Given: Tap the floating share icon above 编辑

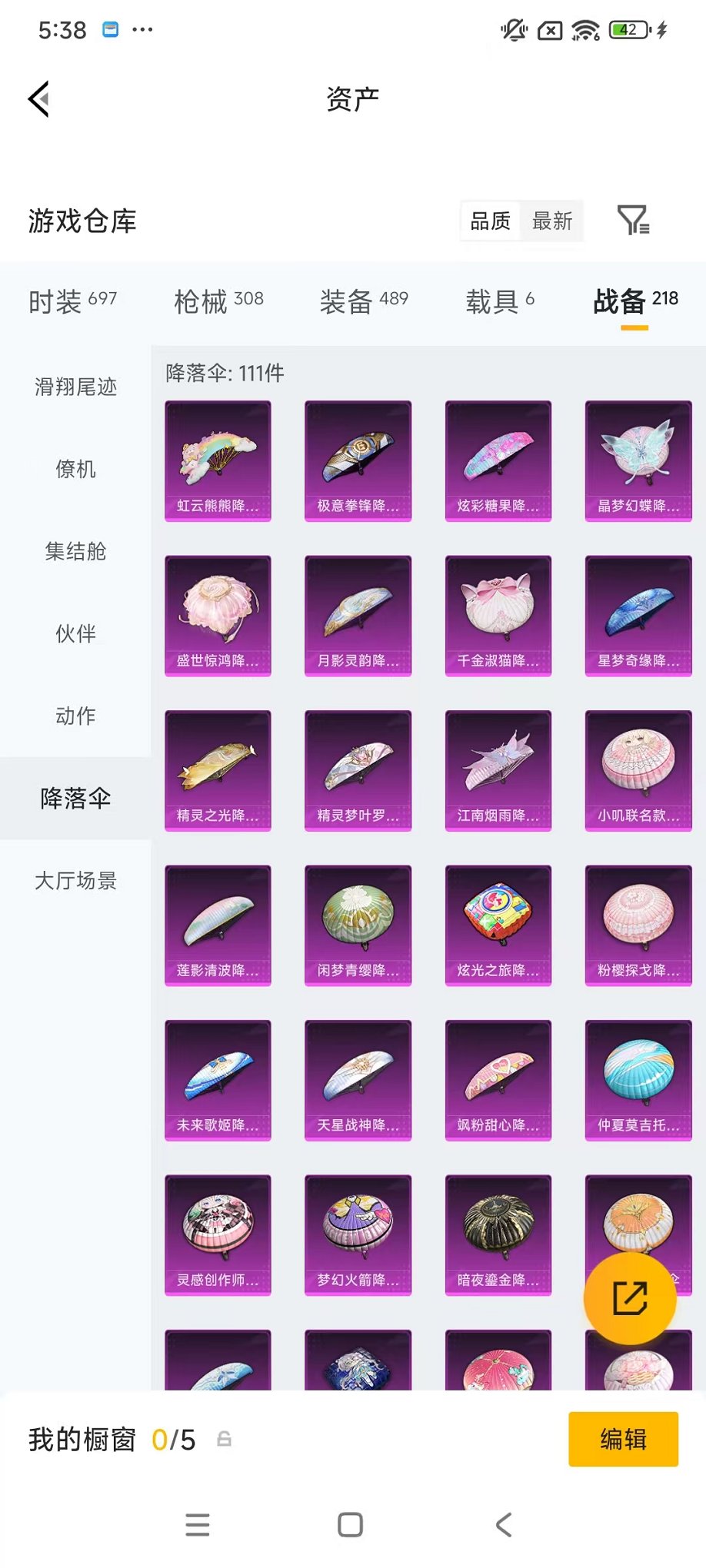Looking at the screenshot, I should pos(631,1297).
